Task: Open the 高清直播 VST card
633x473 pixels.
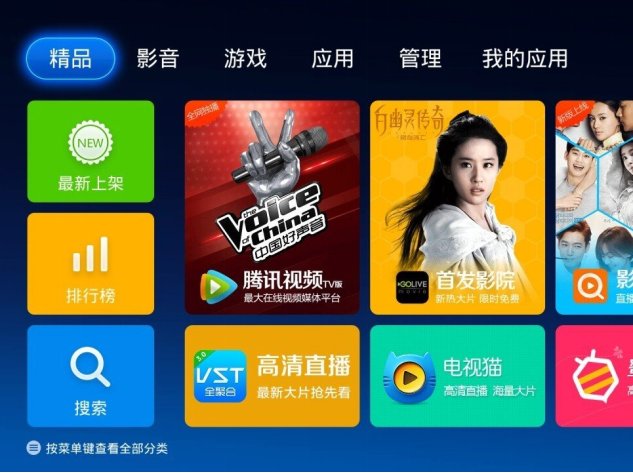Action: pos(272,376)
